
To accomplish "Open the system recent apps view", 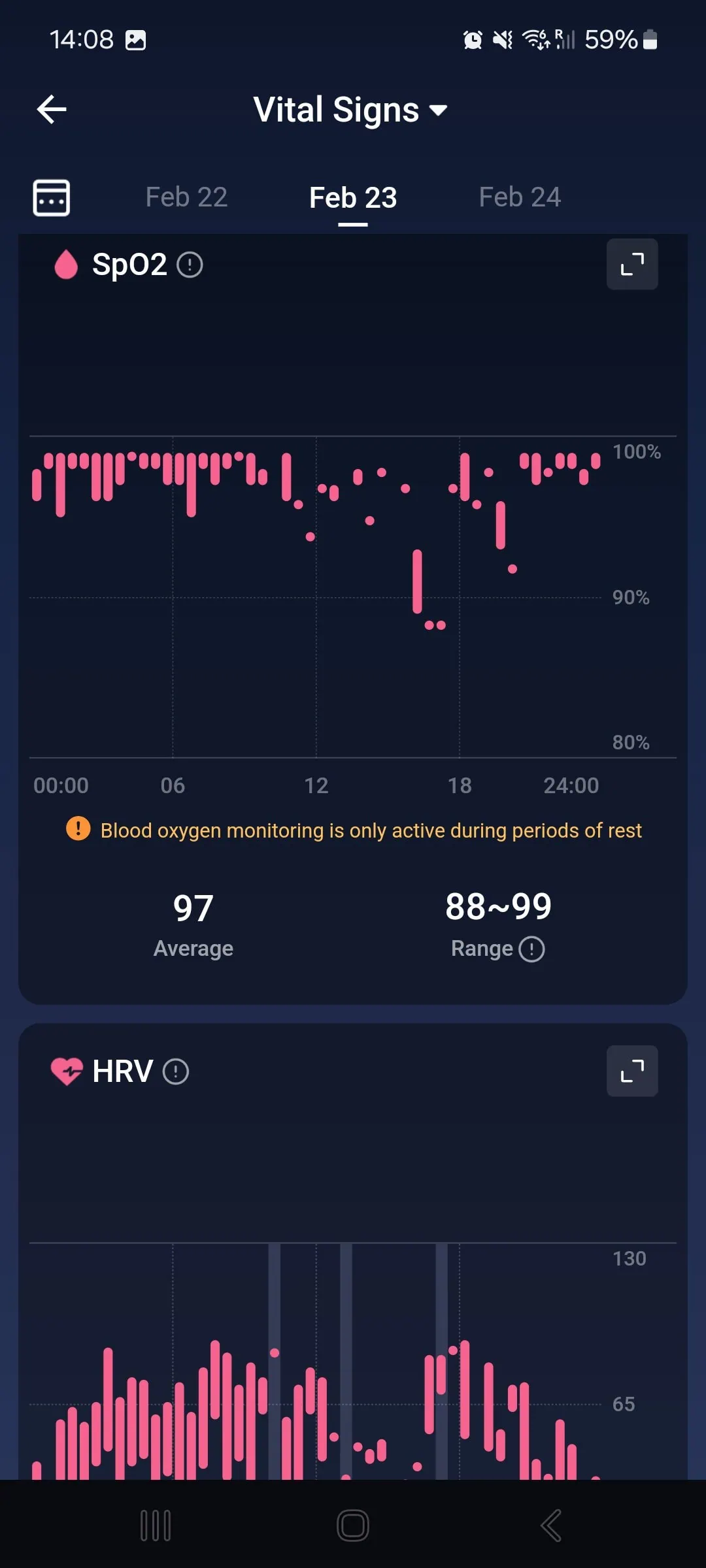I will [x=156, y=1526].
